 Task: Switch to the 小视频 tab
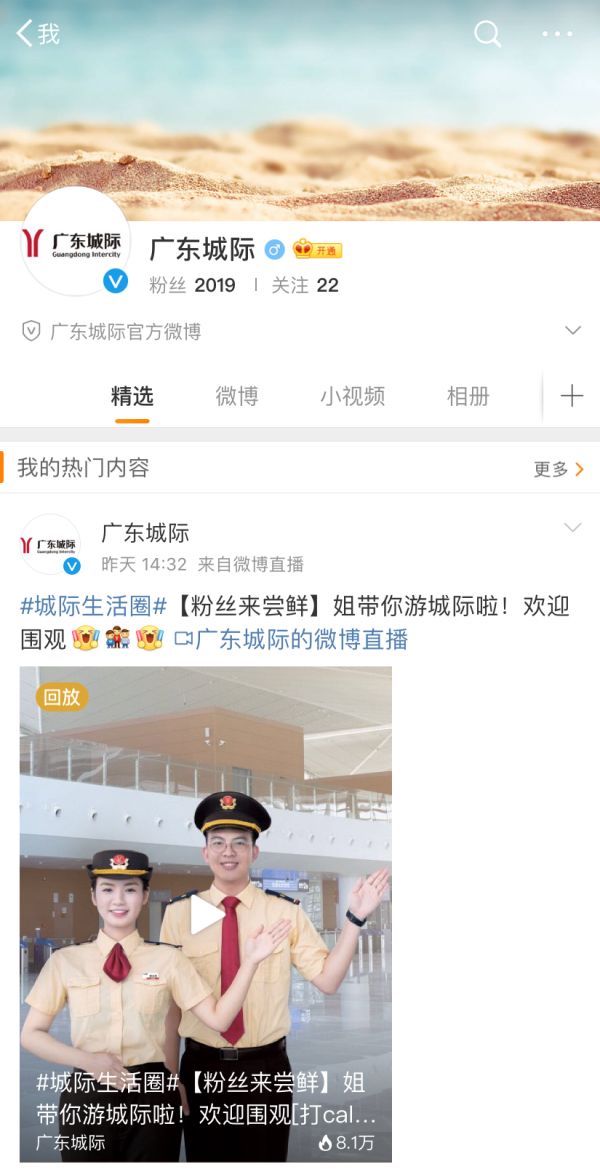coord(352,396)
